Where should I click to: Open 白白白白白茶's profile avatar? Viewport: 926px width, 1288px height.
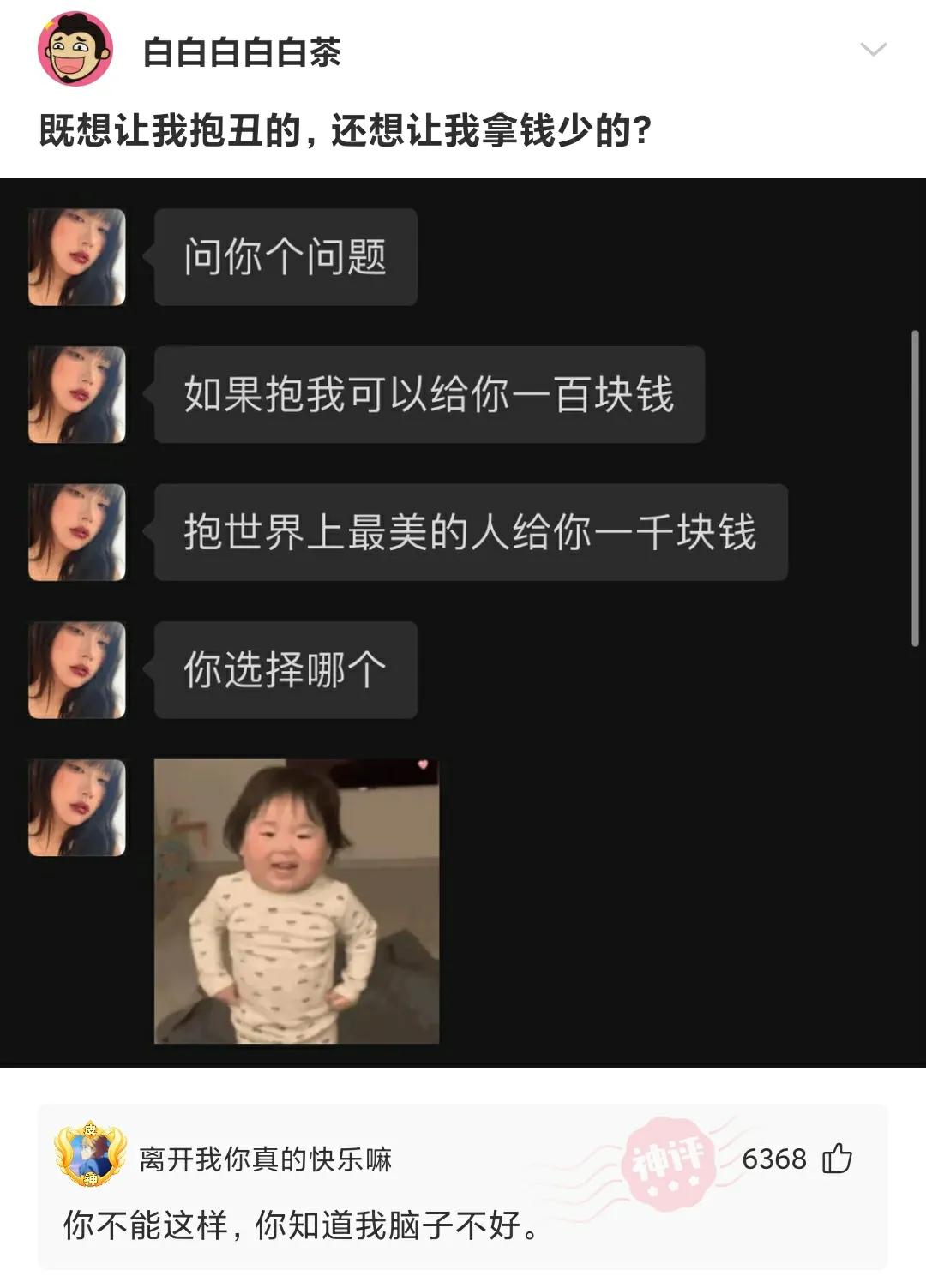[75, 51]
